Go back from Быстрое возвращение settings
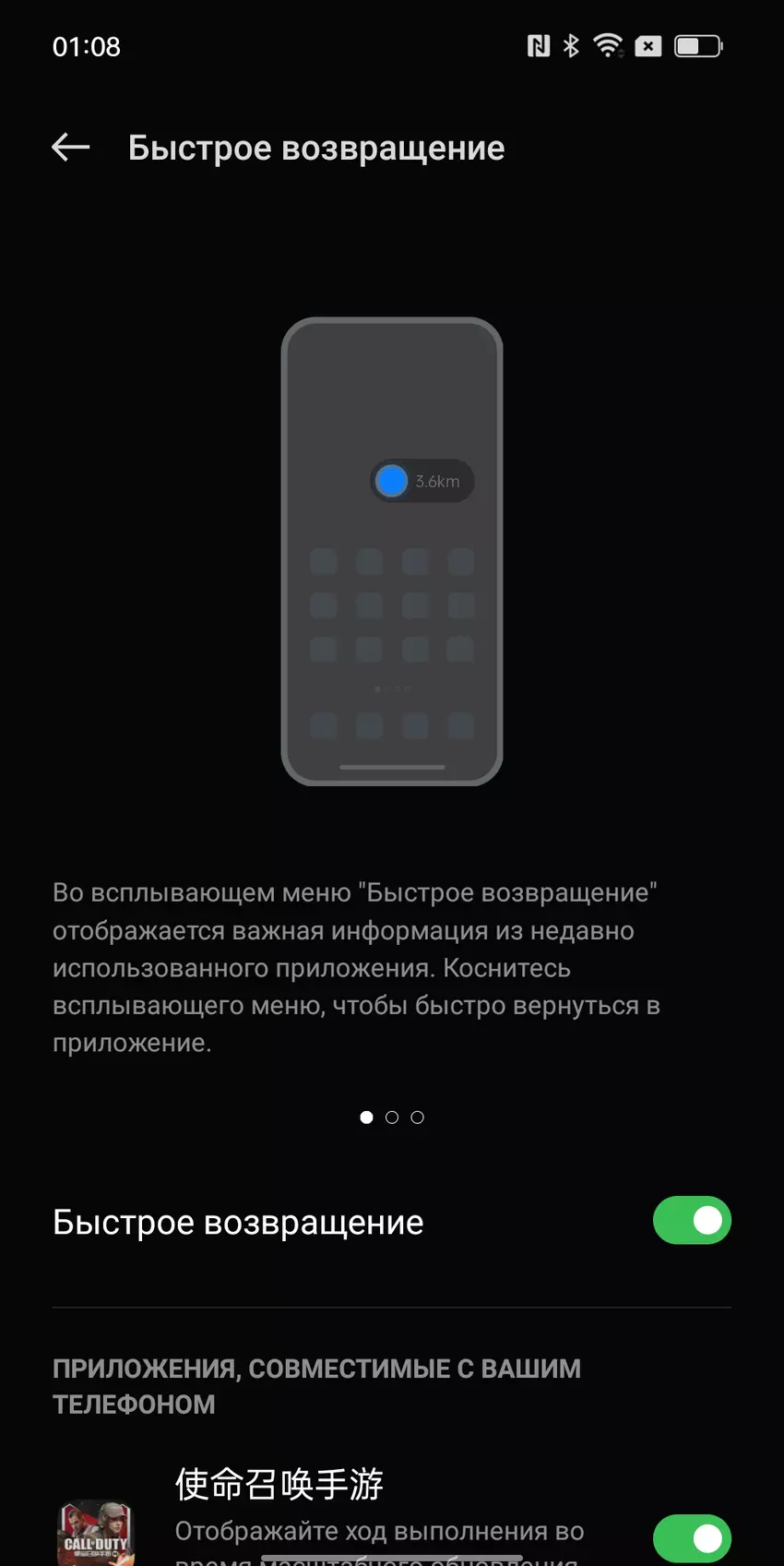 tap(70, 148)
